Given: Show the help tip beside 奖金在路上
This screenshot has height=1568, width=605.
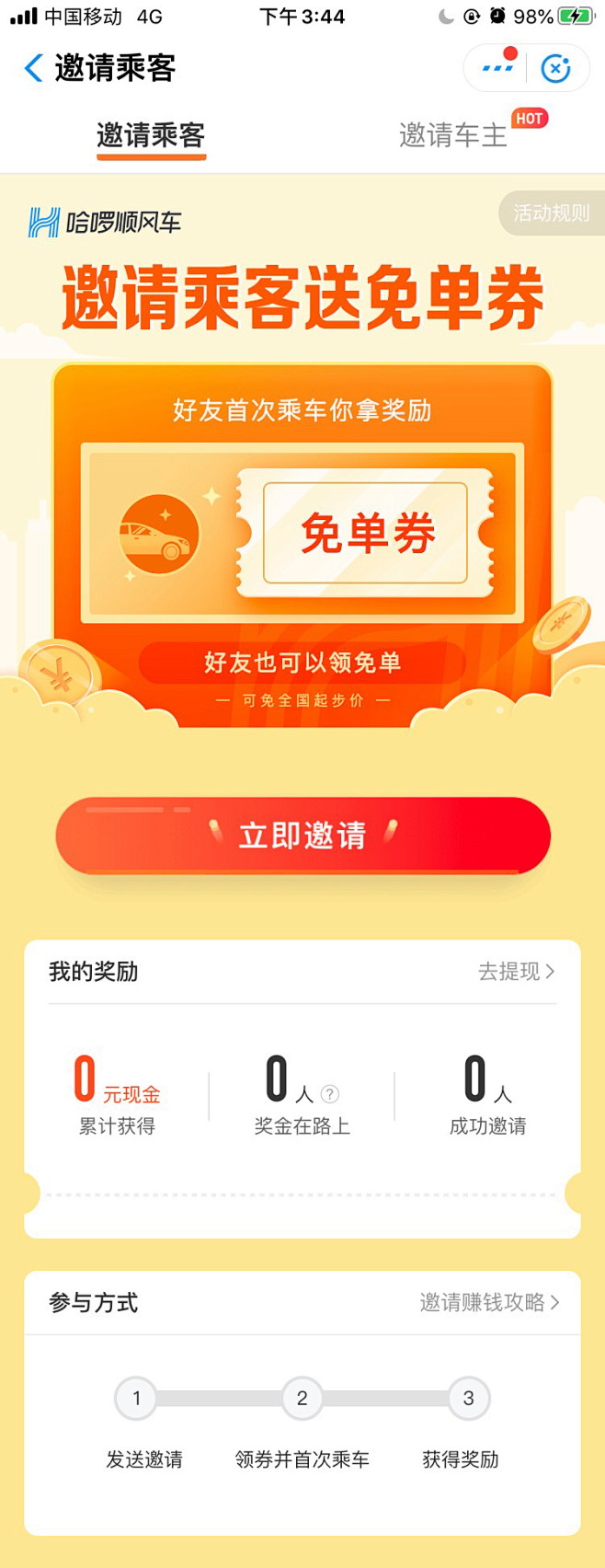Looking at the screenshot, I should pyautogui.click(x=330, y=1094).
